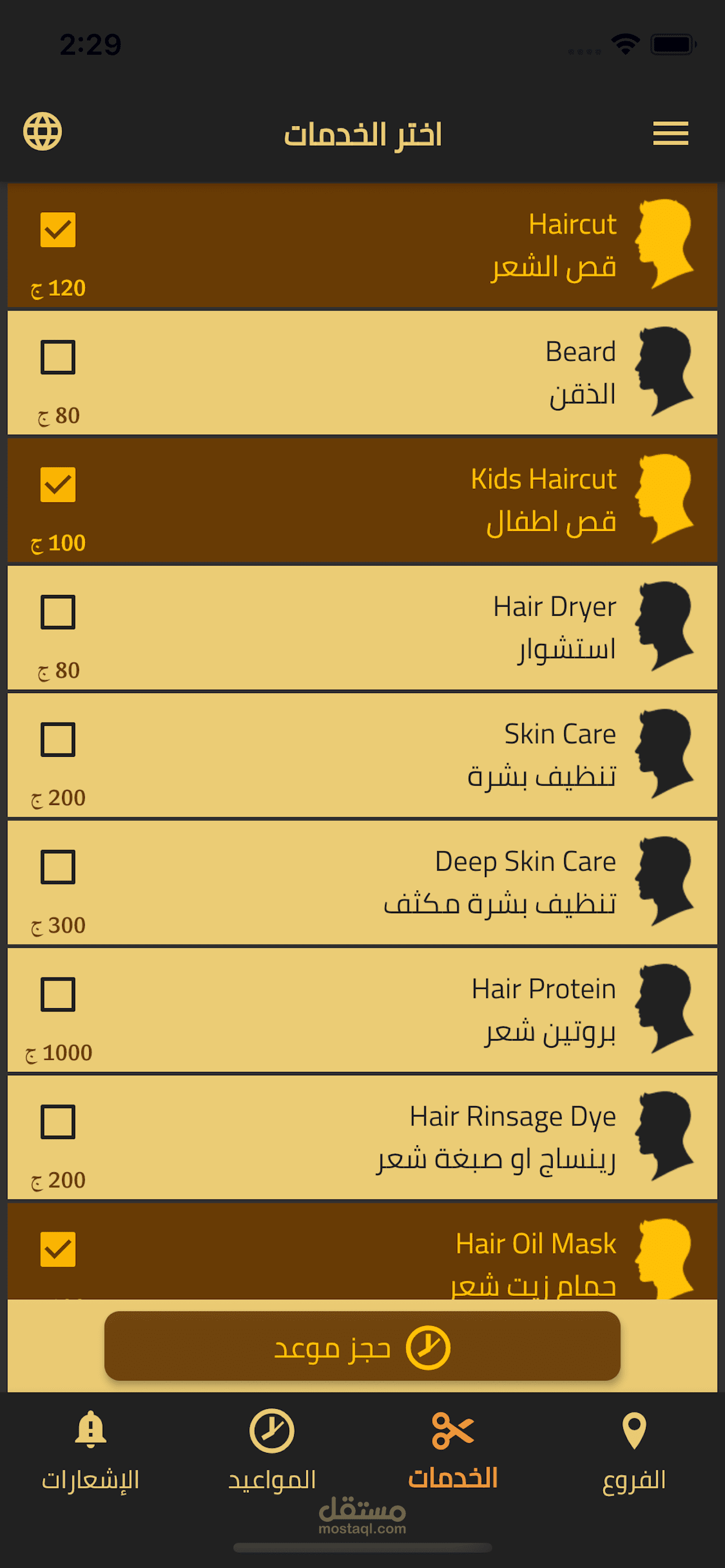The image size is (725, 1568).
Task: Switch to the الفروع branches tab
Action: tap(634, 1449)
